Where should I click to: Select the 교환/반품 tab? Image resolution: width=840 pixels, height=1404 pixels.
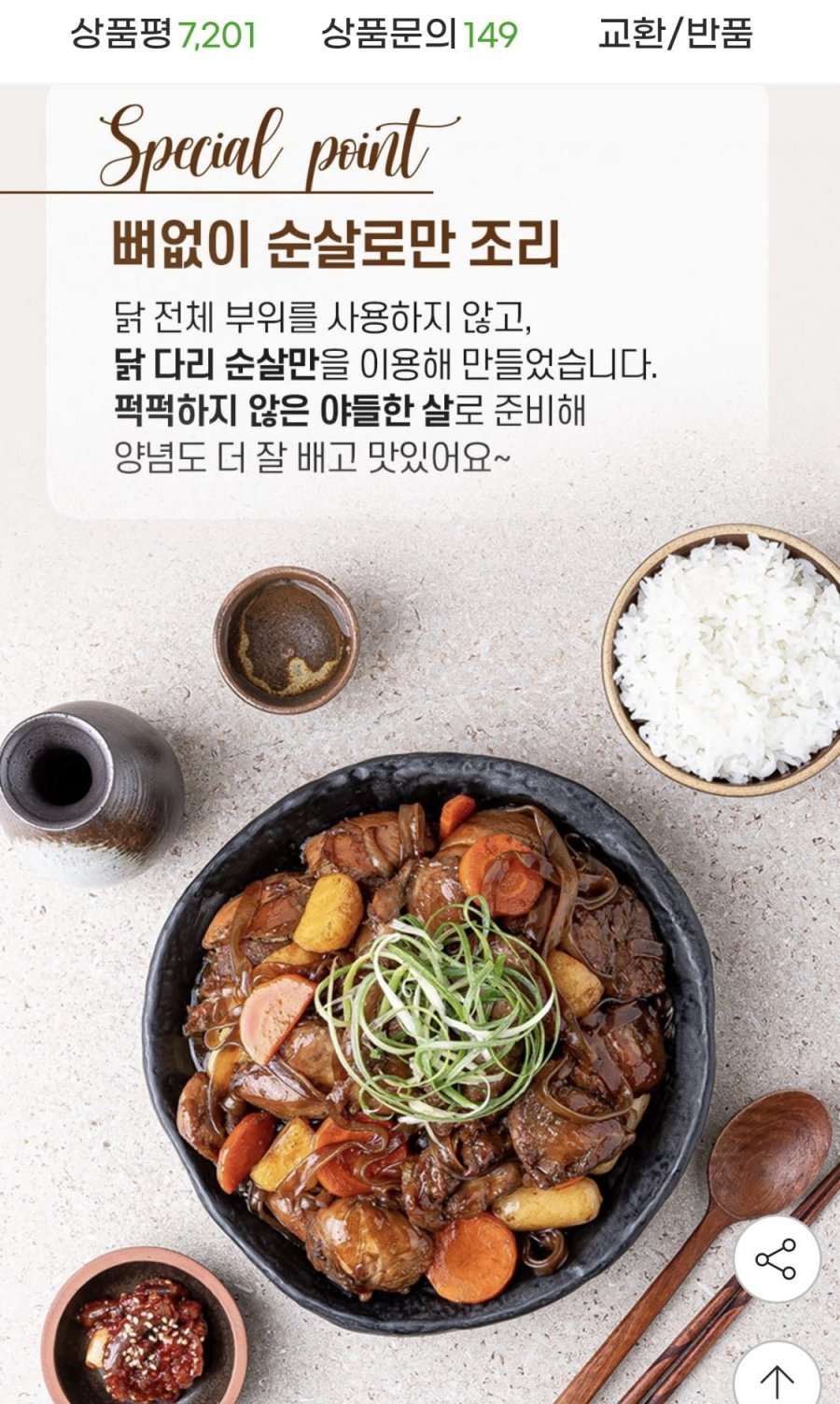(675, 35)
